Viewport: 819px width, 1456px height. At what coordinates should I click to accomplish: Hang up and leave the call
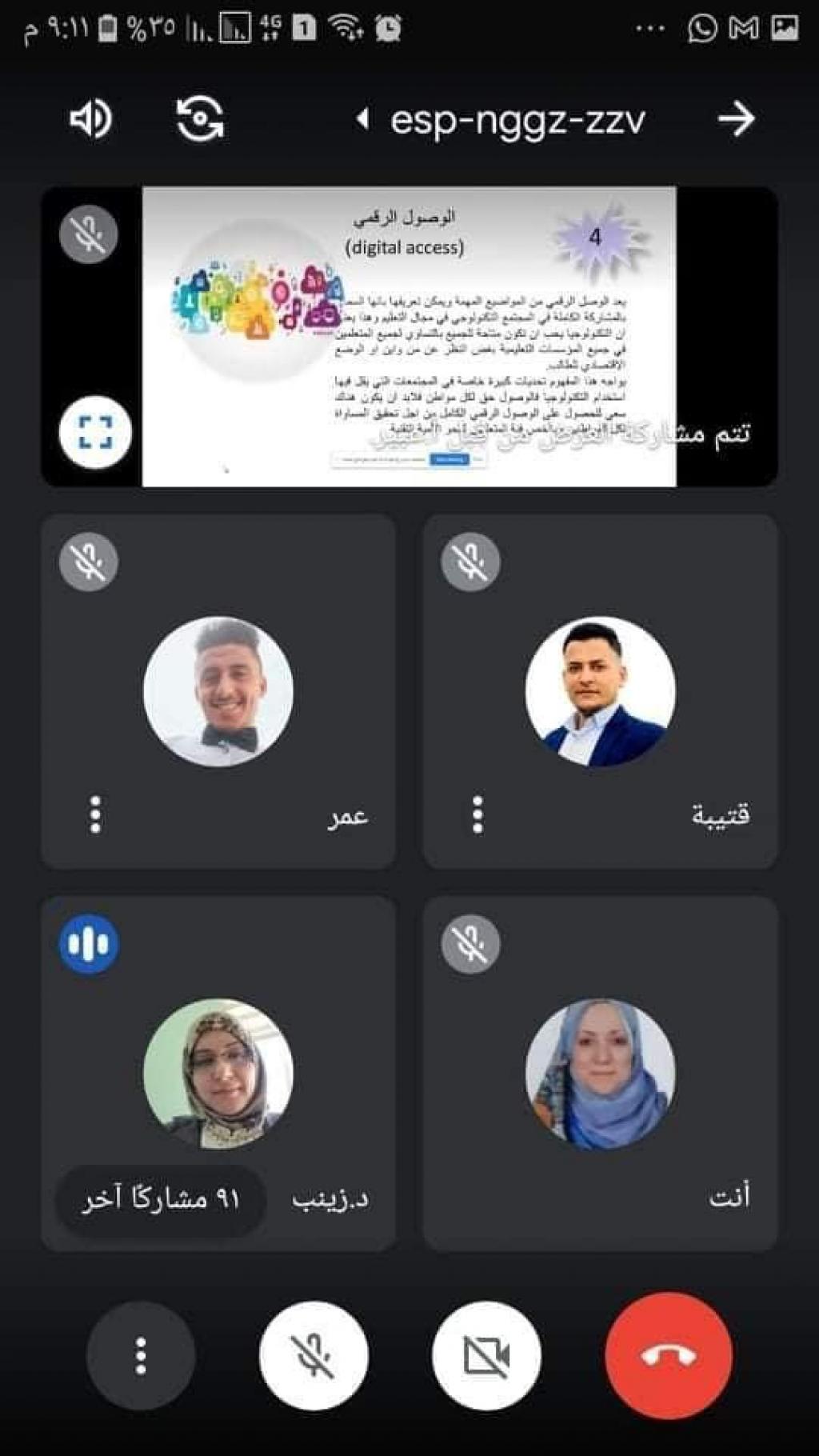pos(669,1355)
